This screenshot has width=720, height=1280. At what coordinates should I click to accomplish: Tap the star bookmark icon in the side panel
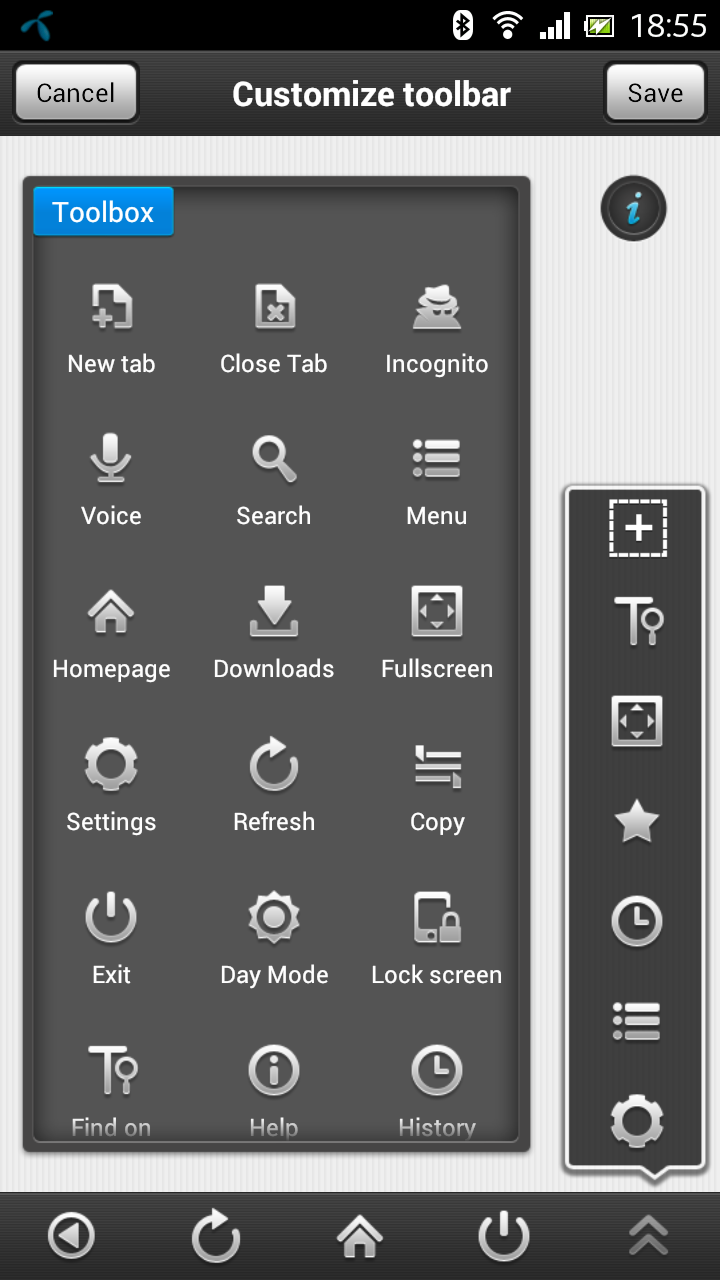(x=636, y=821)
